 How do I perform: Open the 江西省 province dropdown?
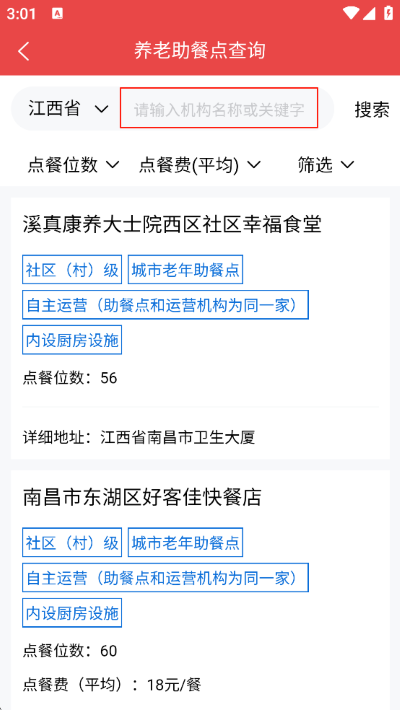(x=68, y=109)
